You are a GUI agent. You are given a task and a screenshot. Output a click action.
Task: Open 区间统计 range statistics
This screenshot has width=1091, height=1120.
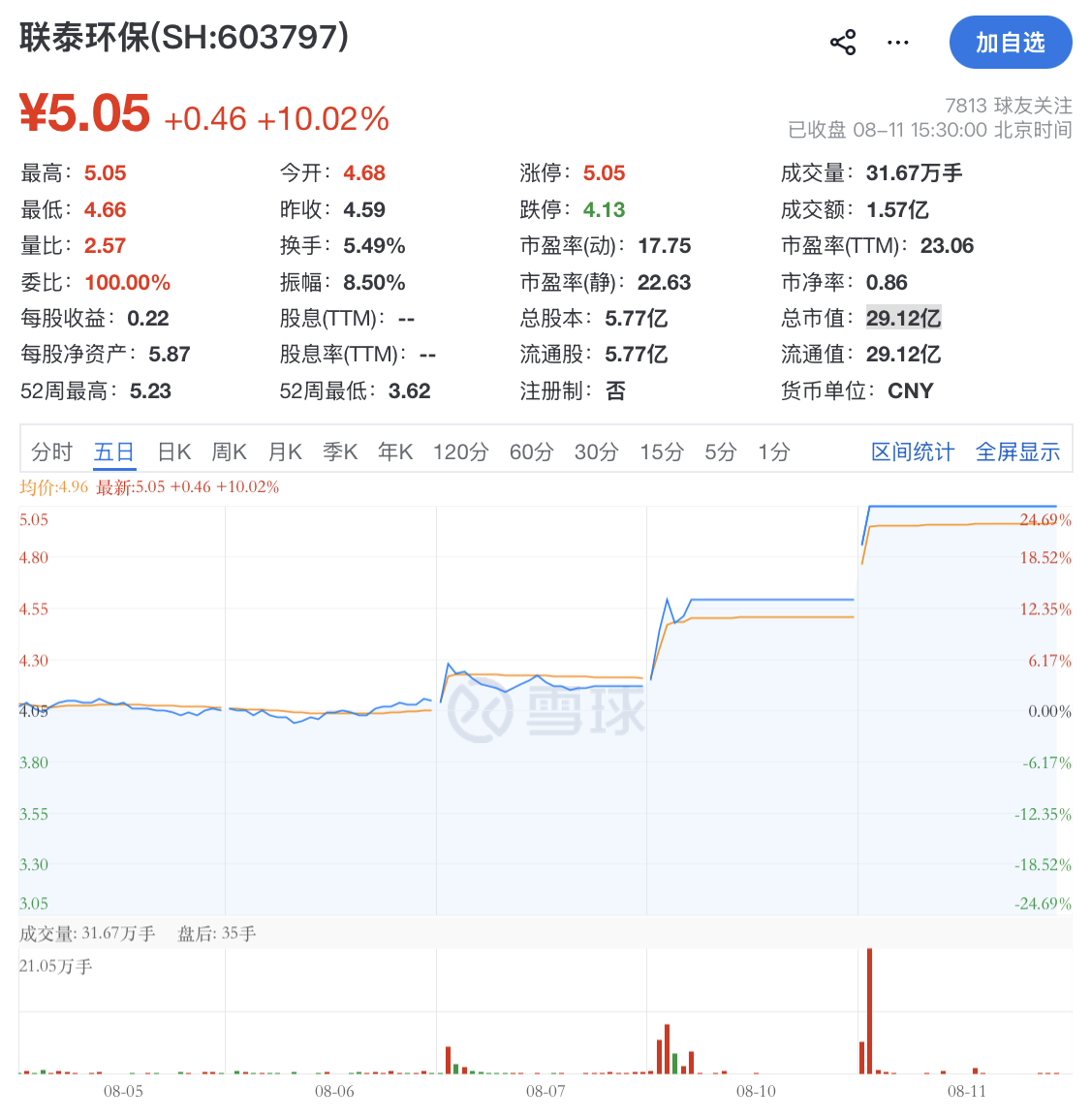click(913, 451)
